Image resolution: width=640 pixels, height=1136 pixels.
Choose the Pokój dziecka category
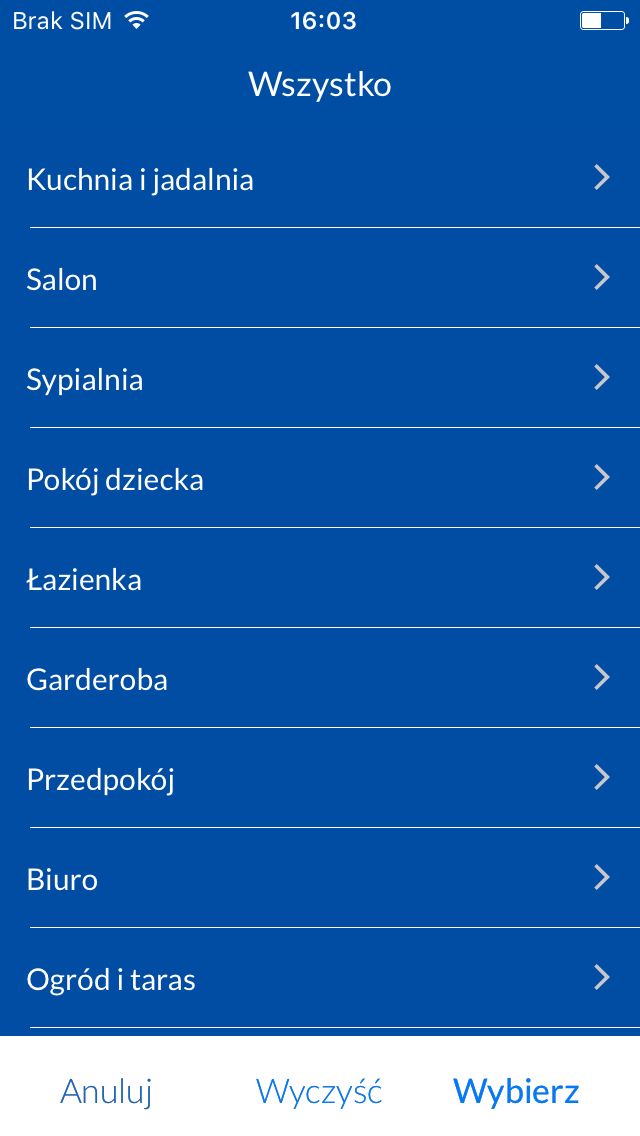320,478
